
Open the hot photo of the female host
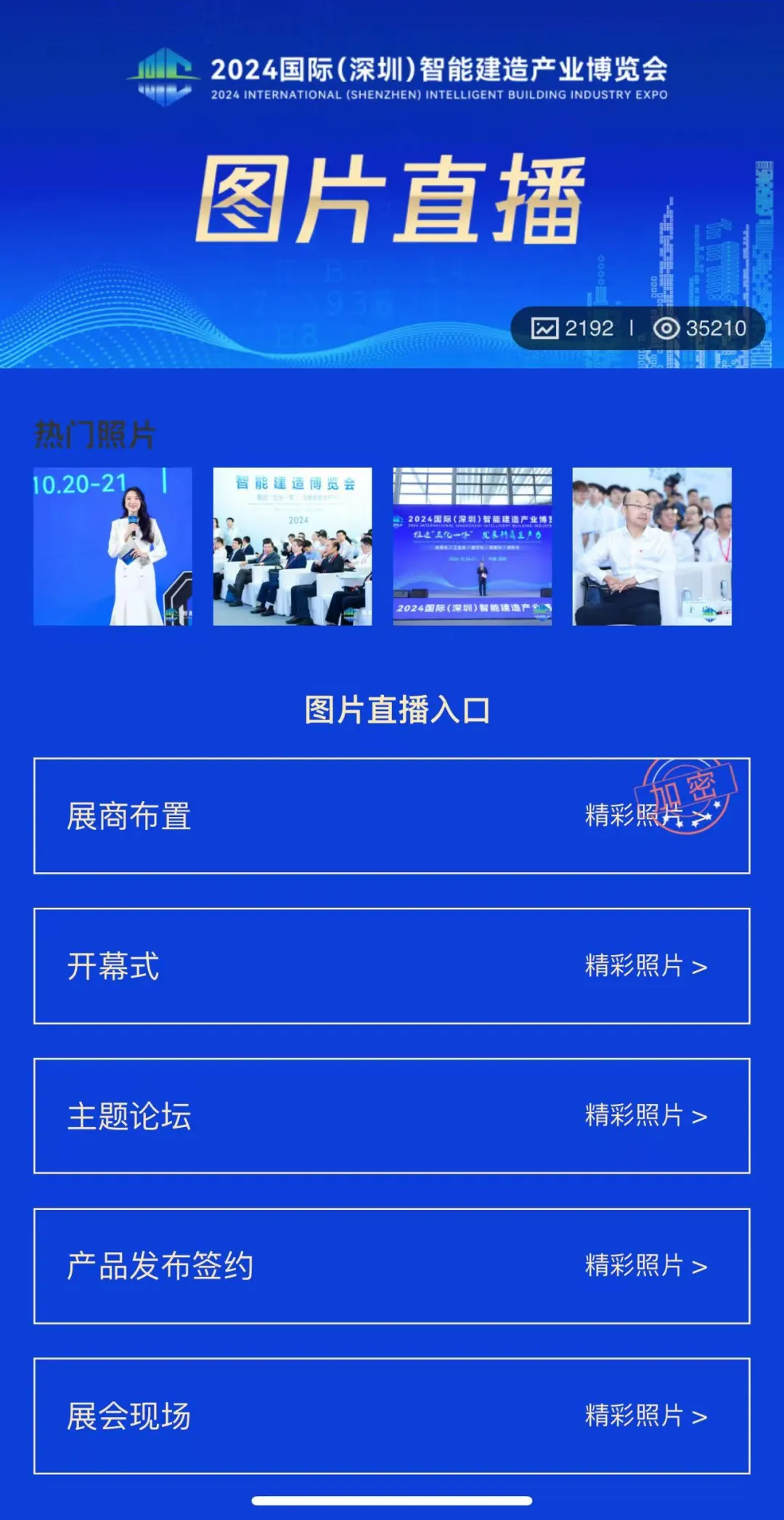[x=113, y=546]
